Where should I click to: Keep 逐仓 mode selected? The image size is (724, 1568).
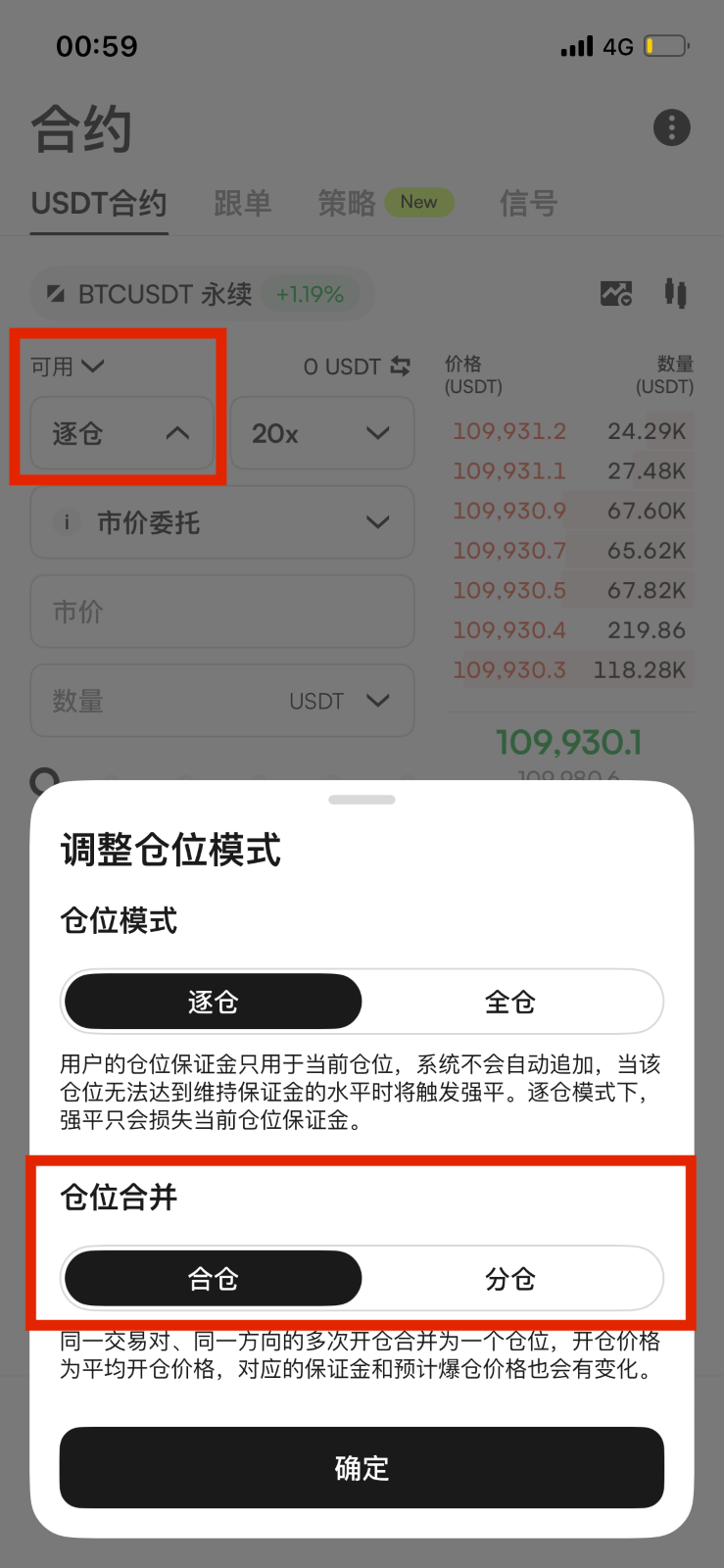[x=212, y=1001]
